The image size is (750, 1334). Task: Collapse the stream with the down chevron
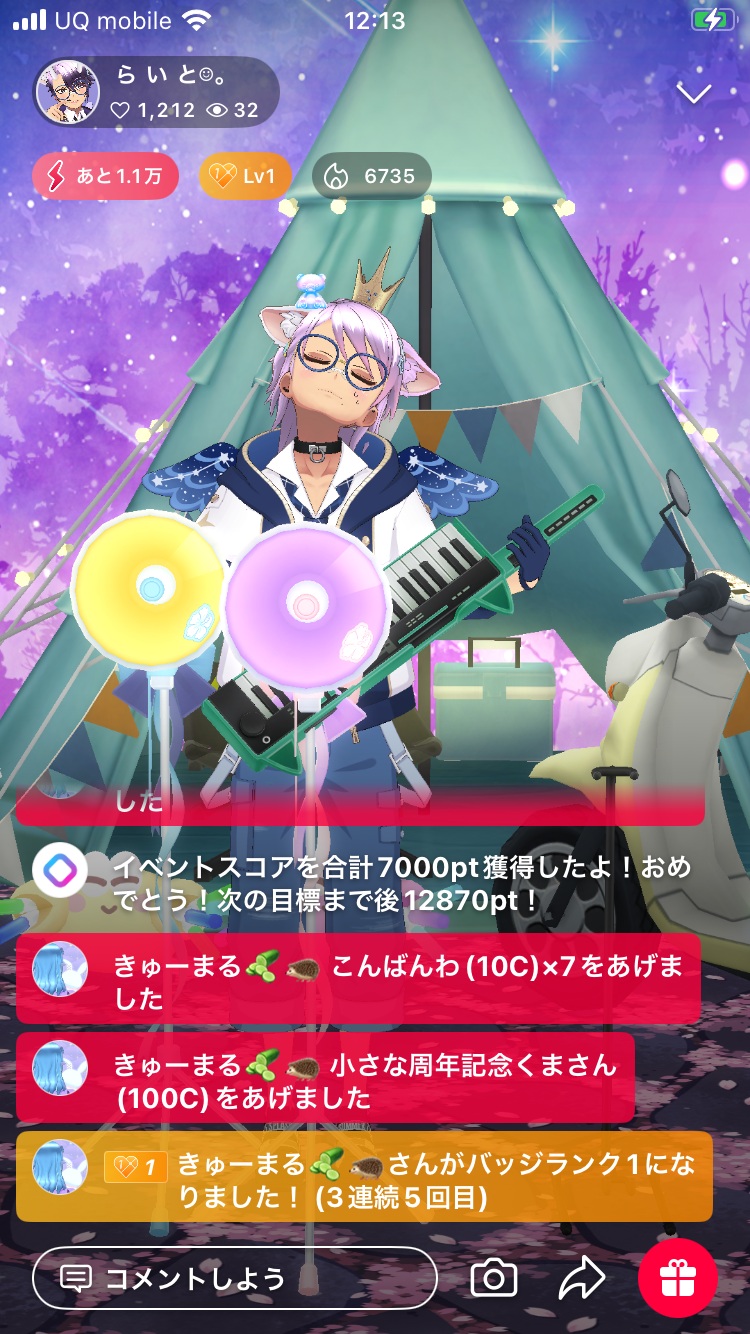693,93
